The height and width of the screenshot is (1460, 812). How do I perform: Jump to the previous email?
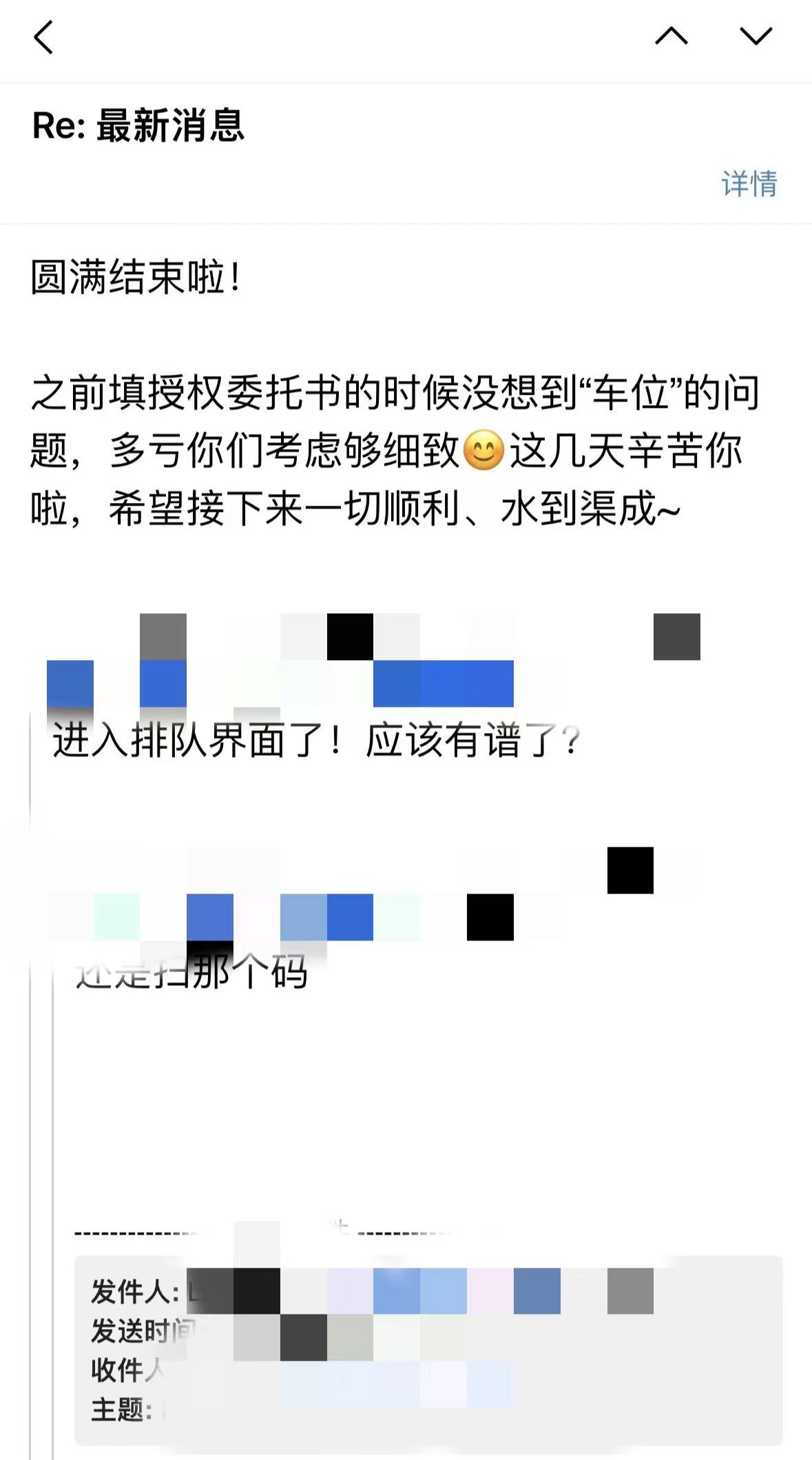(671, 36)
